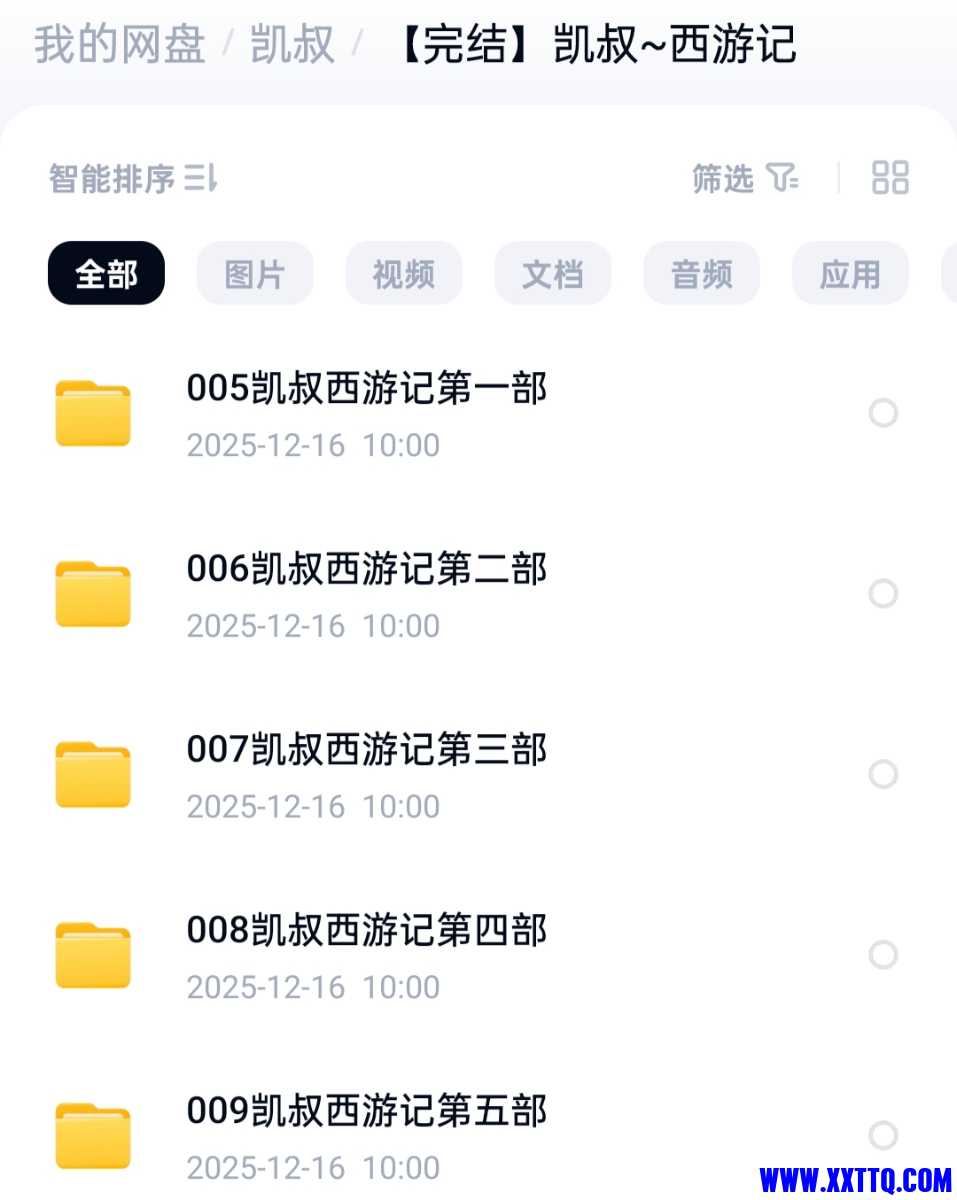The height and width of the screenshot is (1200, 957).
Task: Open the 筛选 filter options
Action: (745, 179)
